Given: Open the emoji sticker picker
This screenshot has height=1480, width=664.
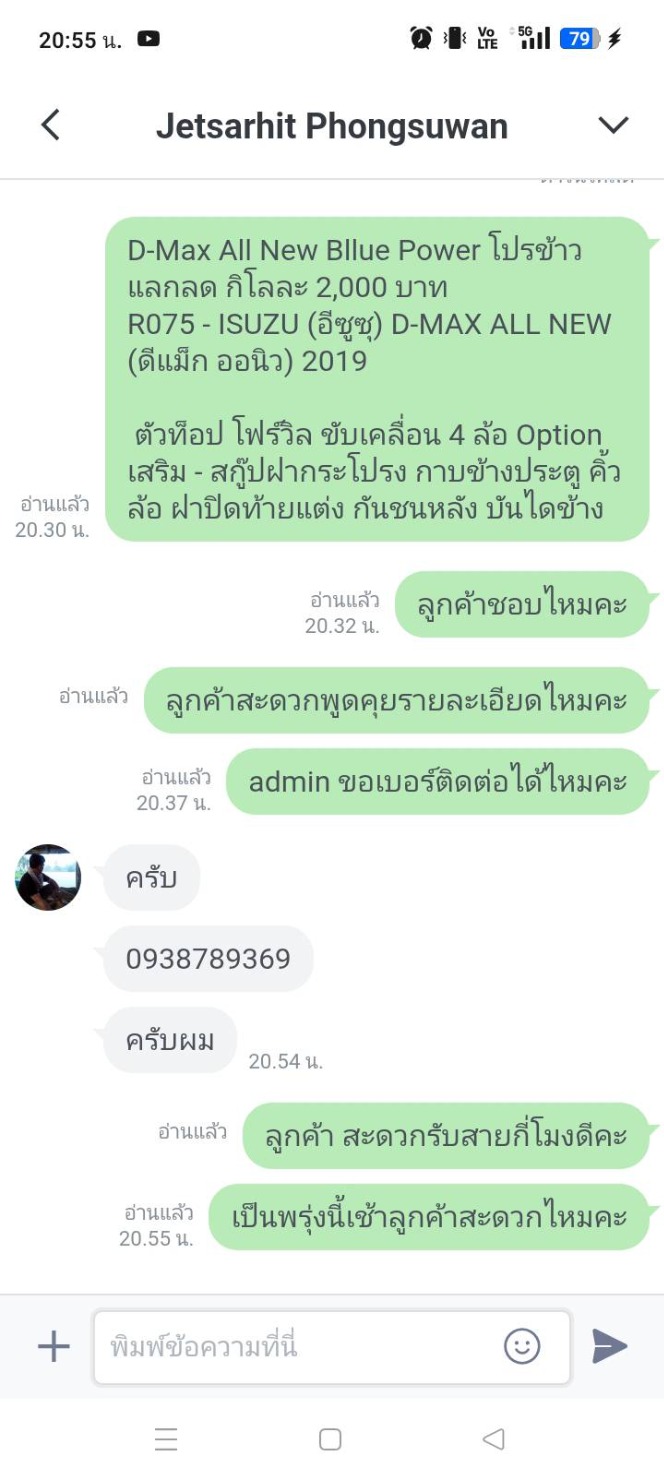Looking at the screenshot, I should pyautogui.click(x=522, y=1346).
